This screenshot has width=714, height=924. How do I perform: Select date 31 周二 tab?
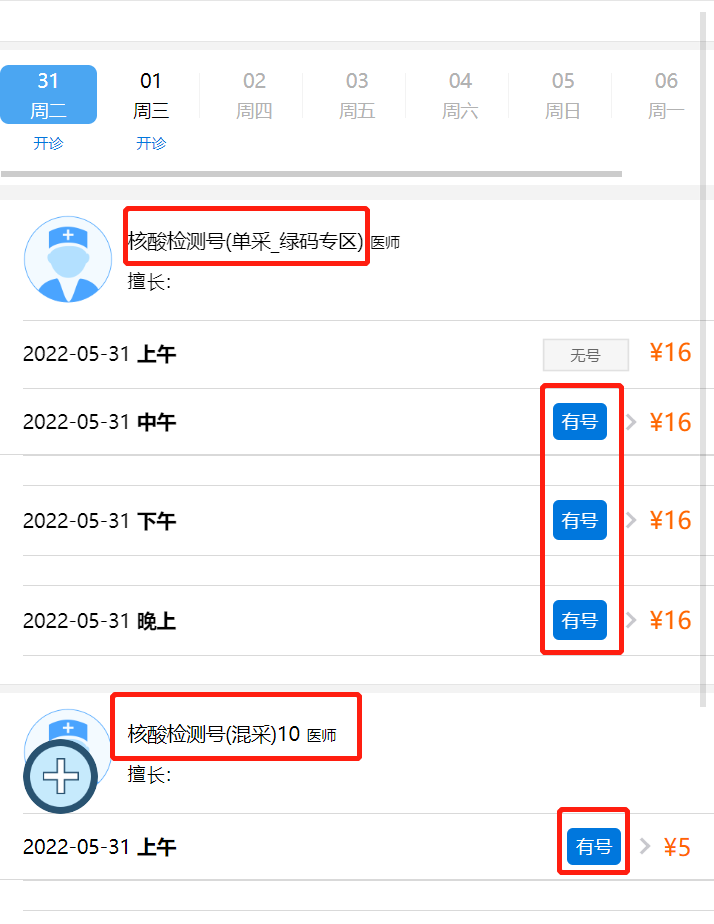[x=48, y=95]
